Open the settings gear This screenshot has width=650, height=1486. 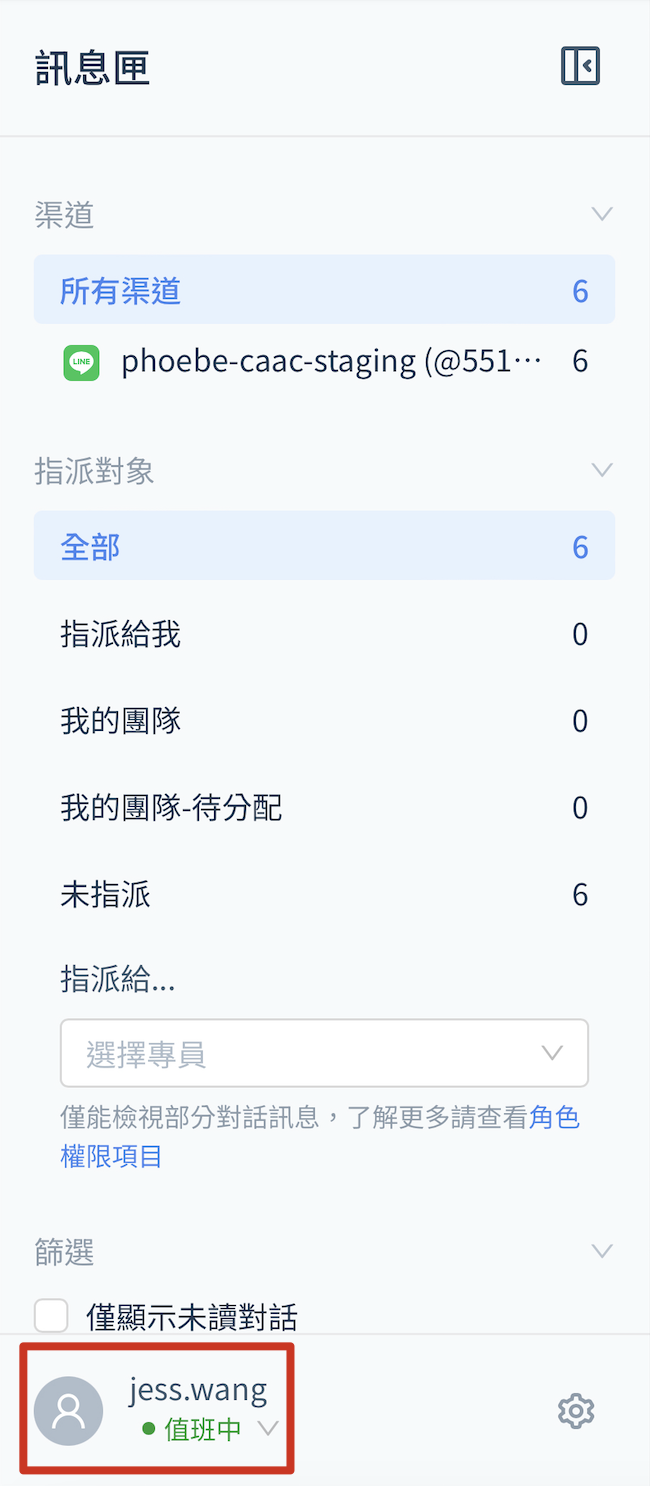coord(575,1411)
